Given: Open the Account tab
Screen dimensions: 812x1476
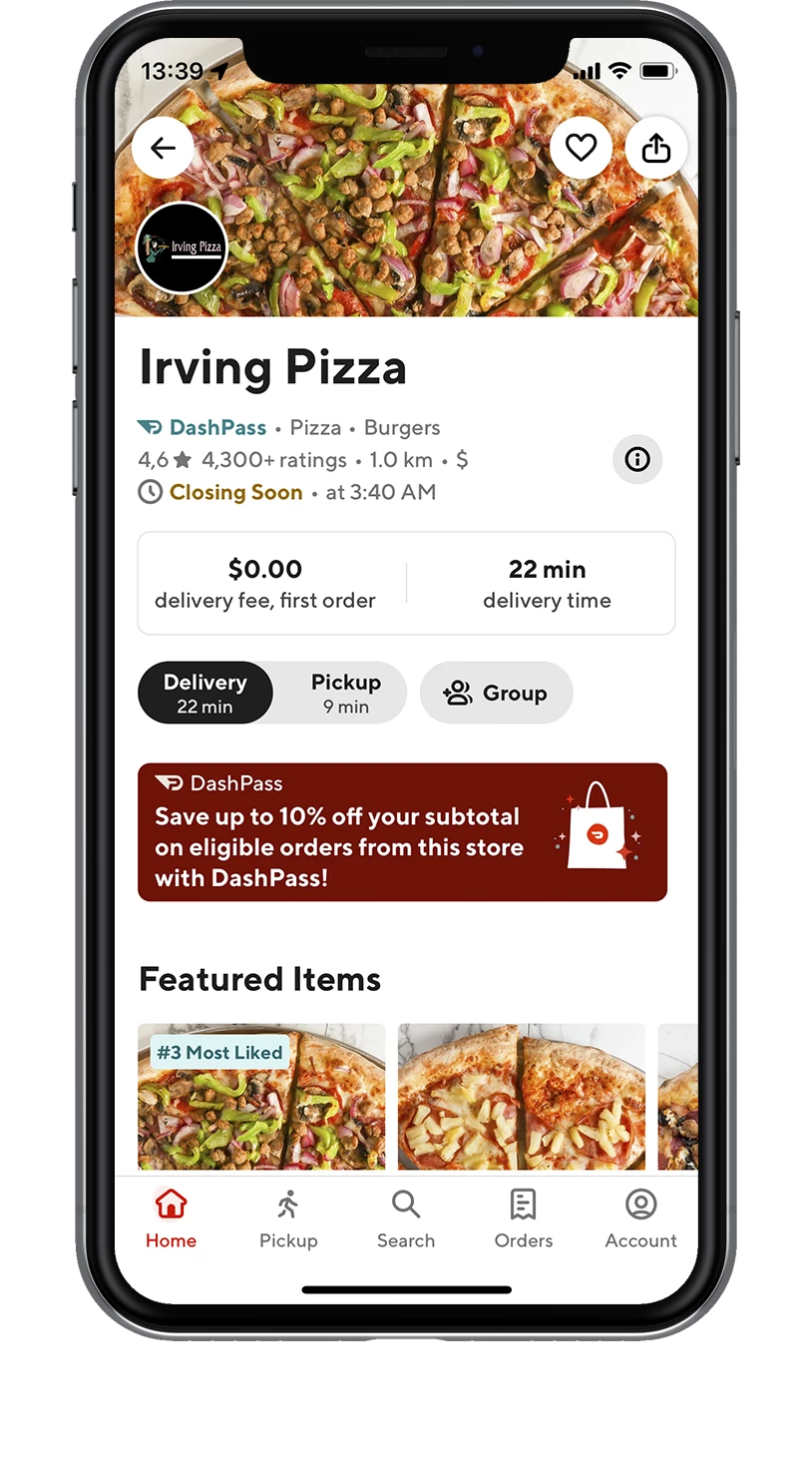Looking at the screenshot, I should pos(640,1220).
